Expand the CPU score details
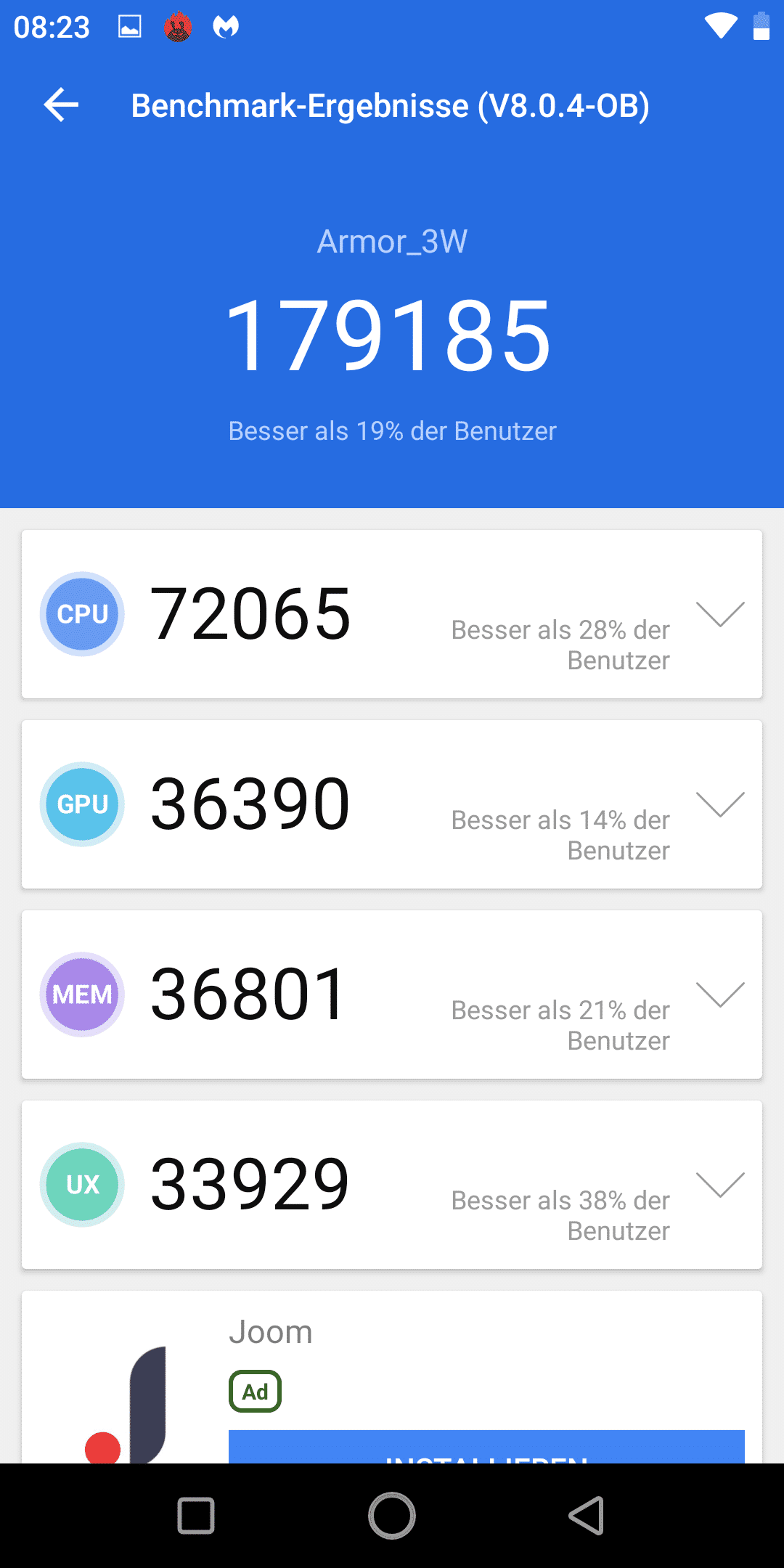This screenshot has width=784, height=1568. pos(720,614)
